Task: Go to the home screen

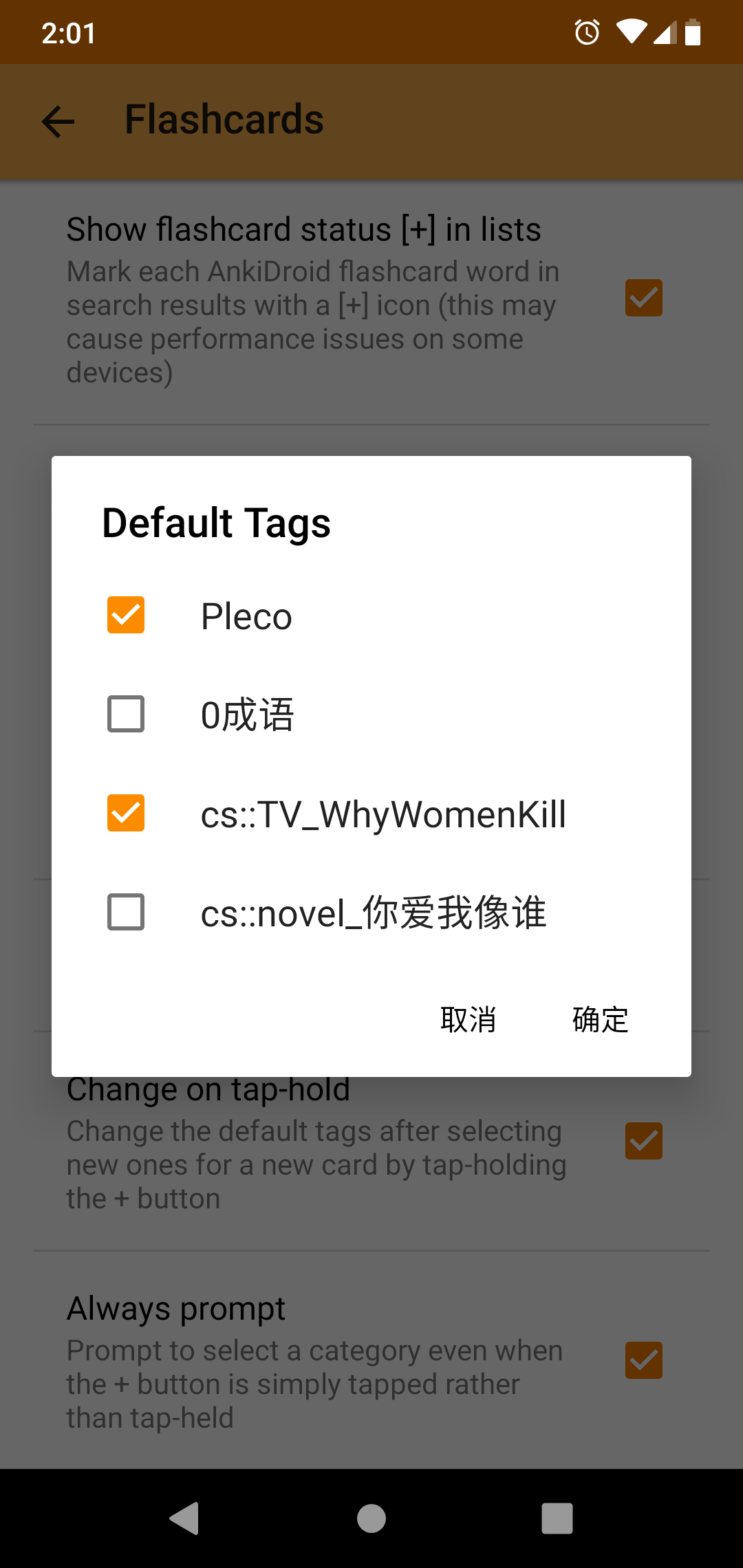Action: pos(371,1518)
